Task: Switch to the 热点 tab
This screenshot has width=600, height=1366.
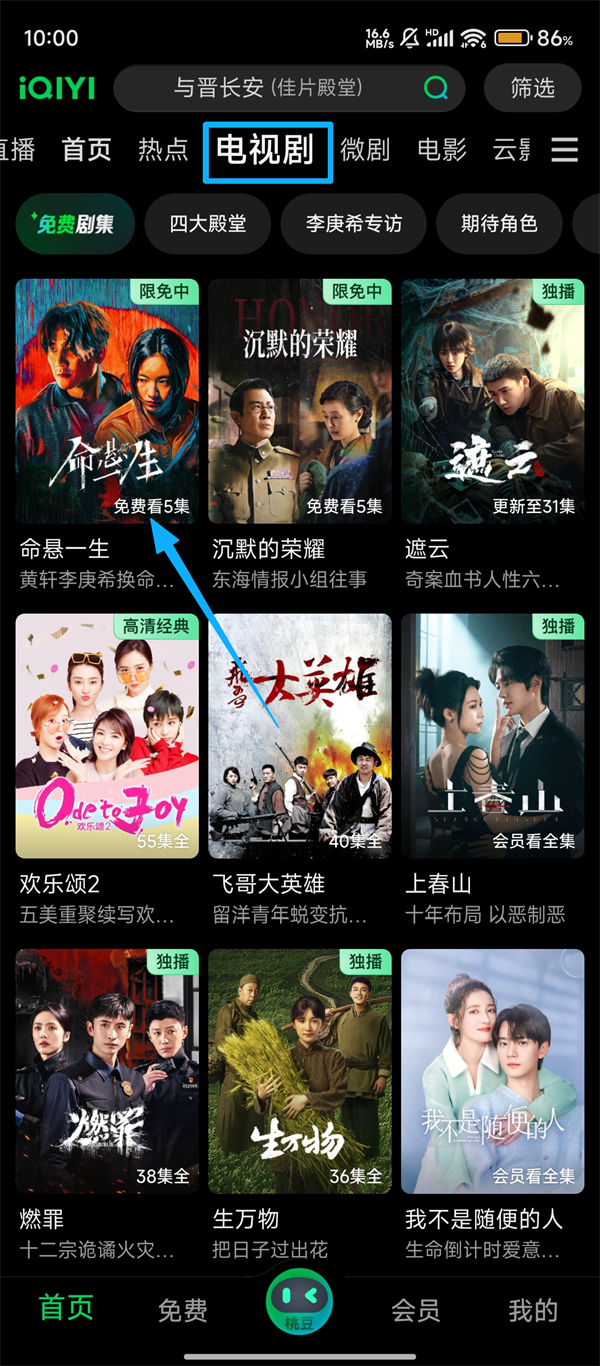Action: (163, 150)
